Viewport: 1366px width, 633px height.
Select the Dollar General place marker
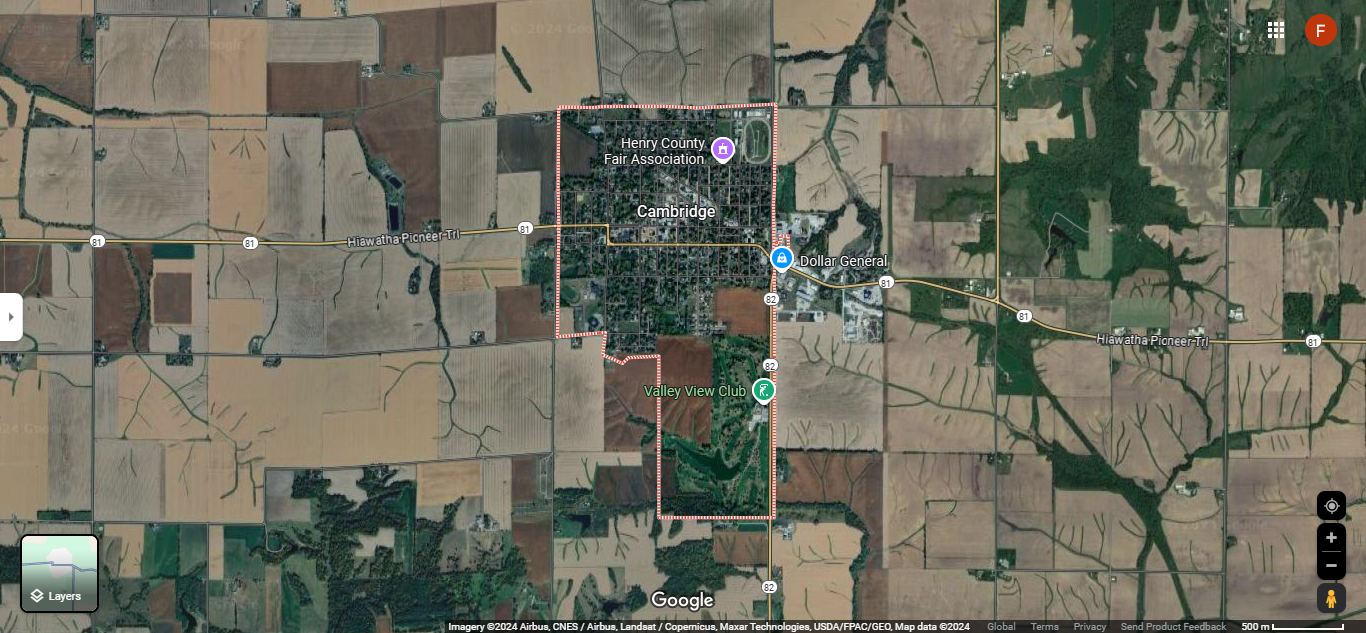coord(782,259)
